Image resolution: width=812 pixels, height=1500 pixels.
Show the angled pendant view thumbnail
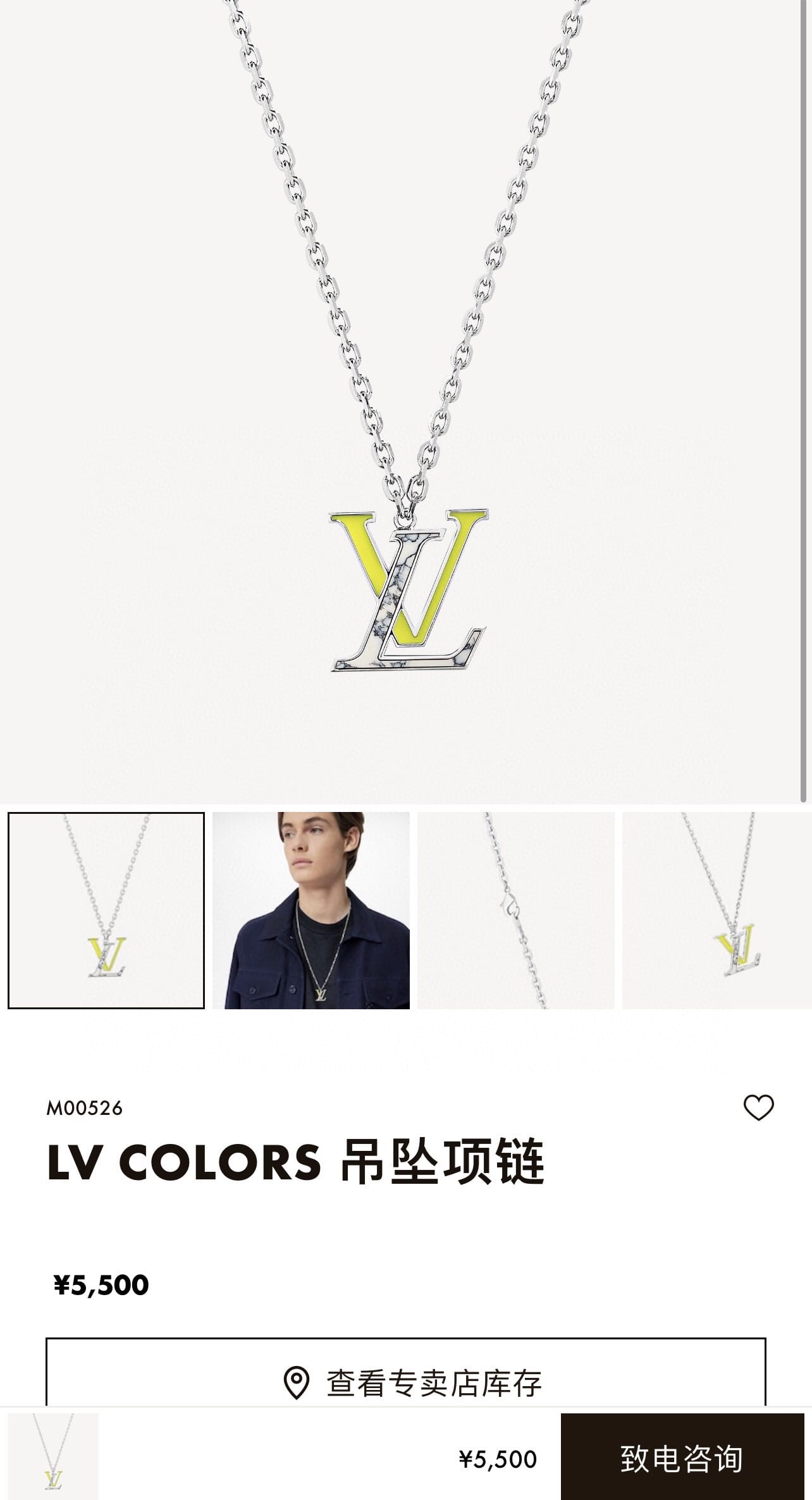click(x=717, y=910)
